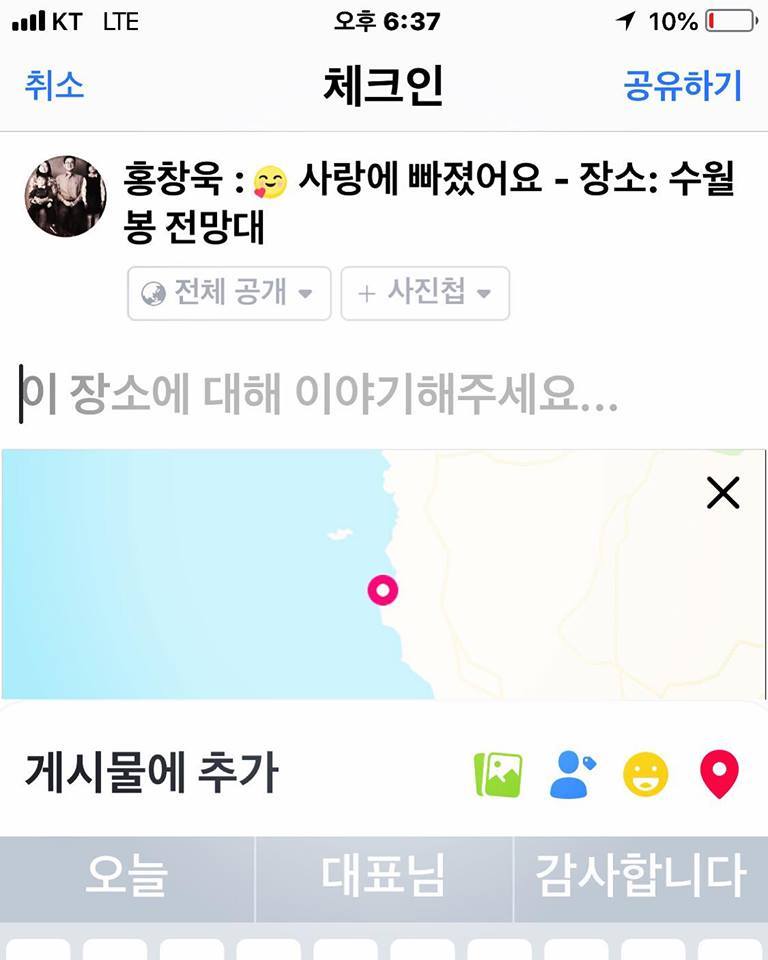Expand the 사진첩 album selector
768x960 pixels.
point(424,293)
